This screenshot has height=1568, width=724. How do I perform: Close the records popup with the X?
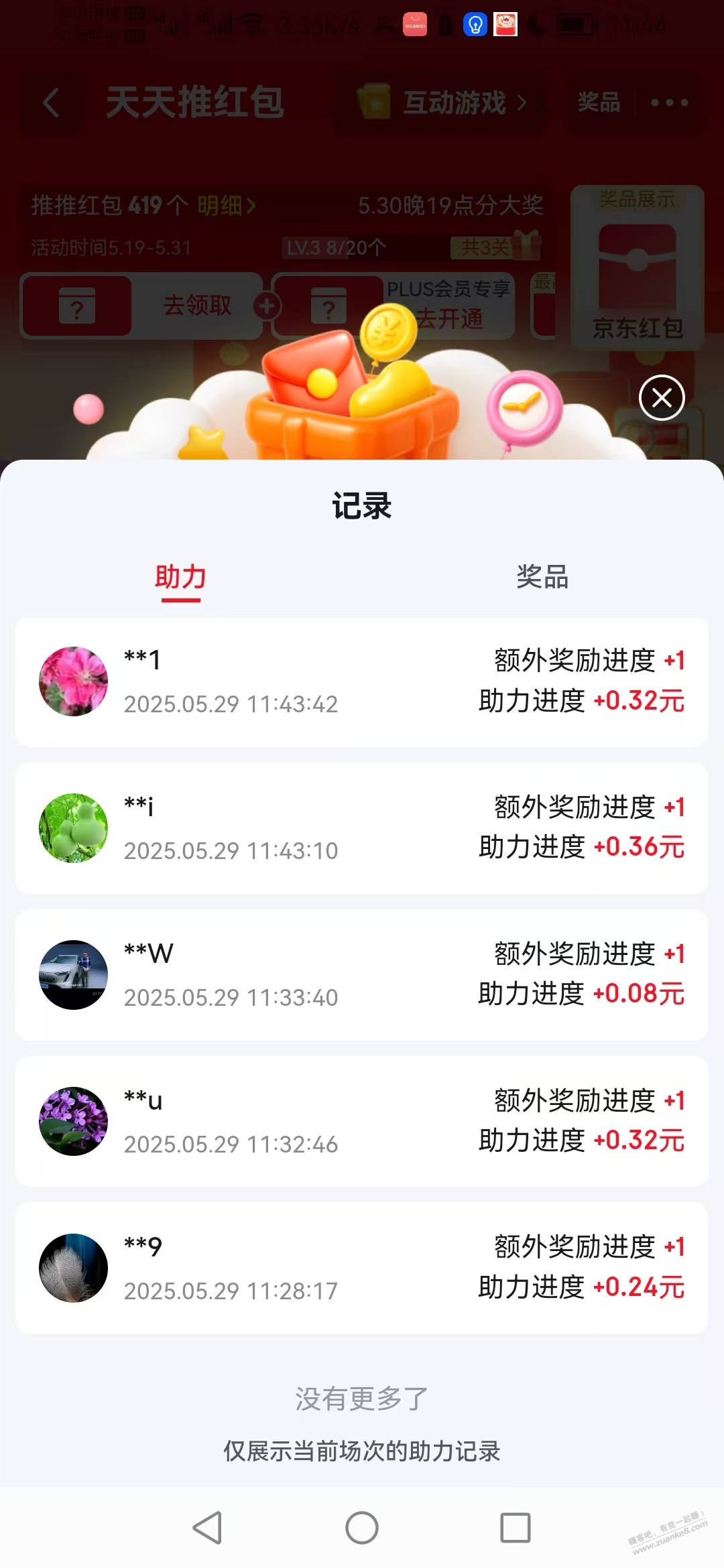coord(662,398)
